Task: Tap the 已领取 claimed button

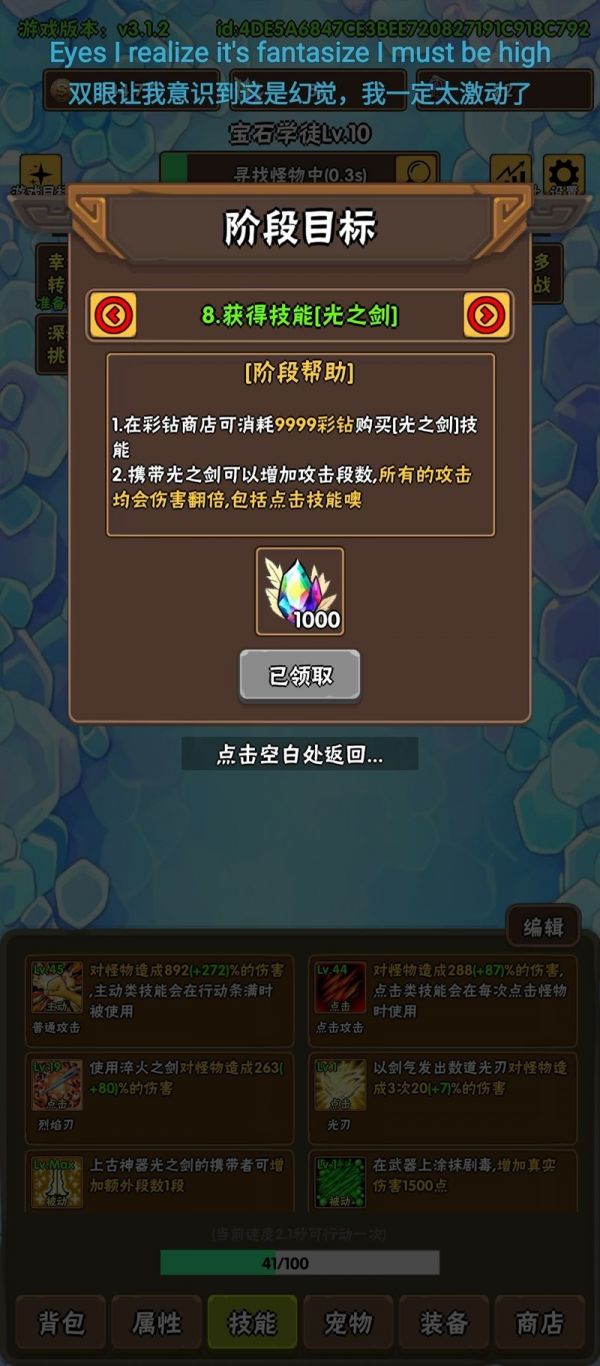Action: click(300, 676)
